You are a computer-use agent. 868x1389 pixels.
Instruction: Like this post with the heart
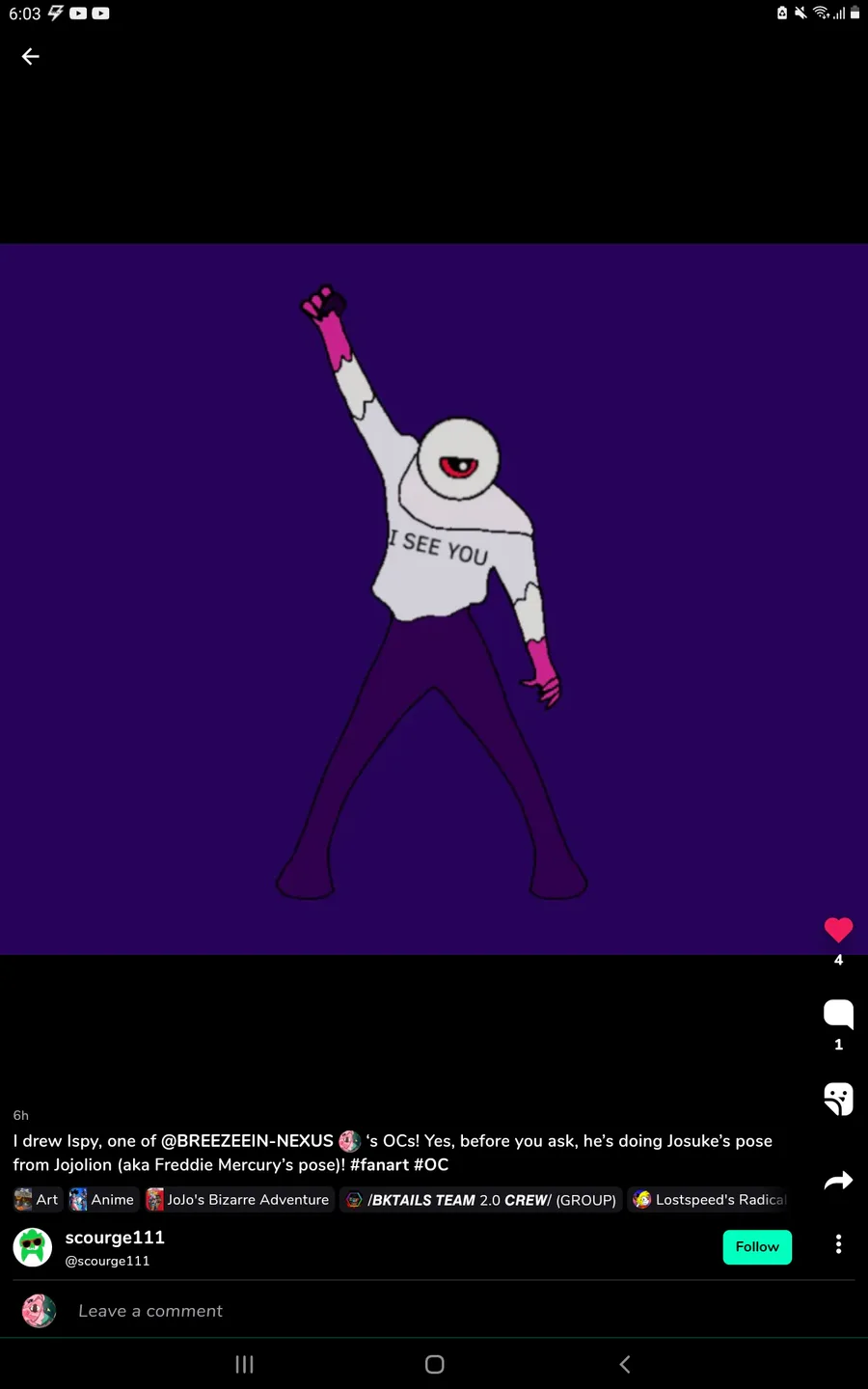point(838,930)
